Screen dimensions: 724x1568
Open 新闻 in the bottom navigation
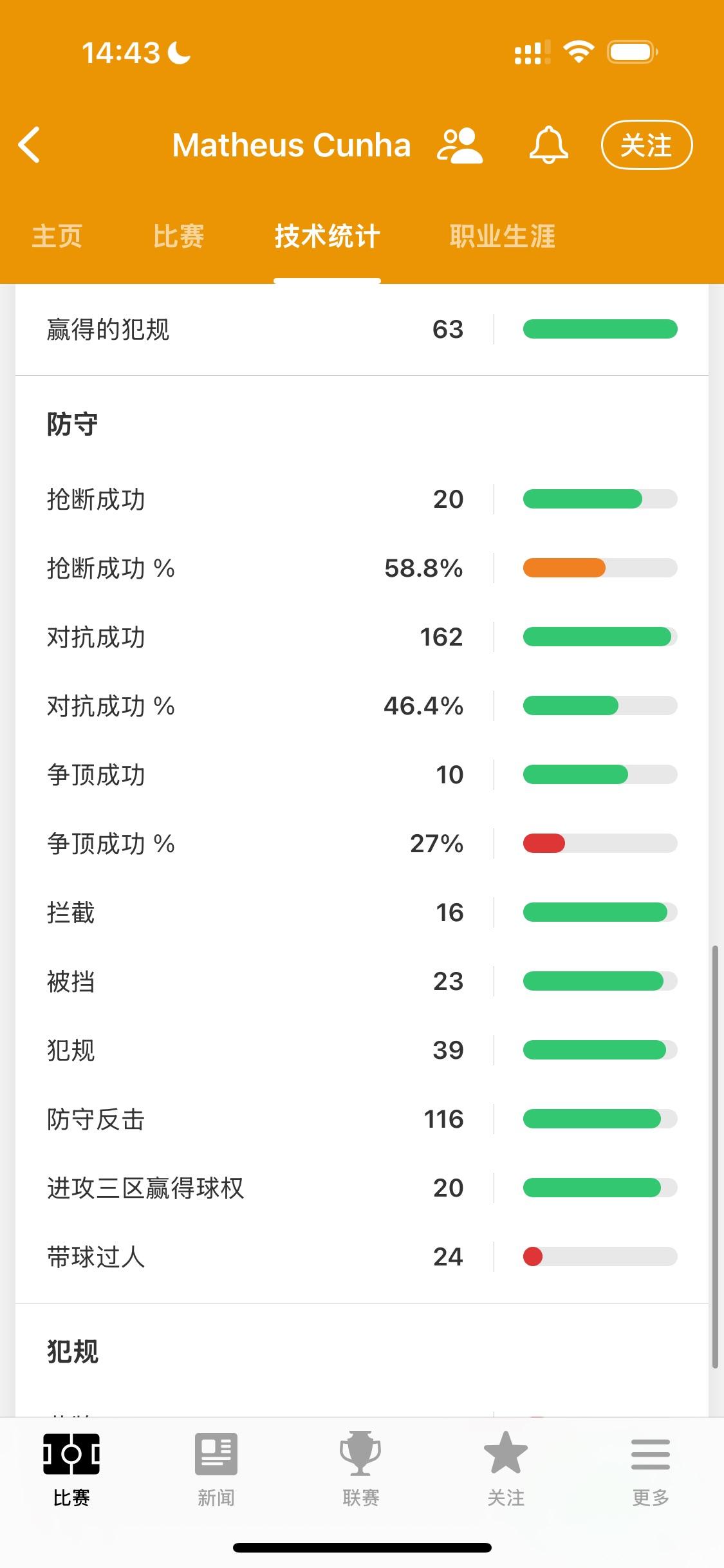pos(216,1471)
